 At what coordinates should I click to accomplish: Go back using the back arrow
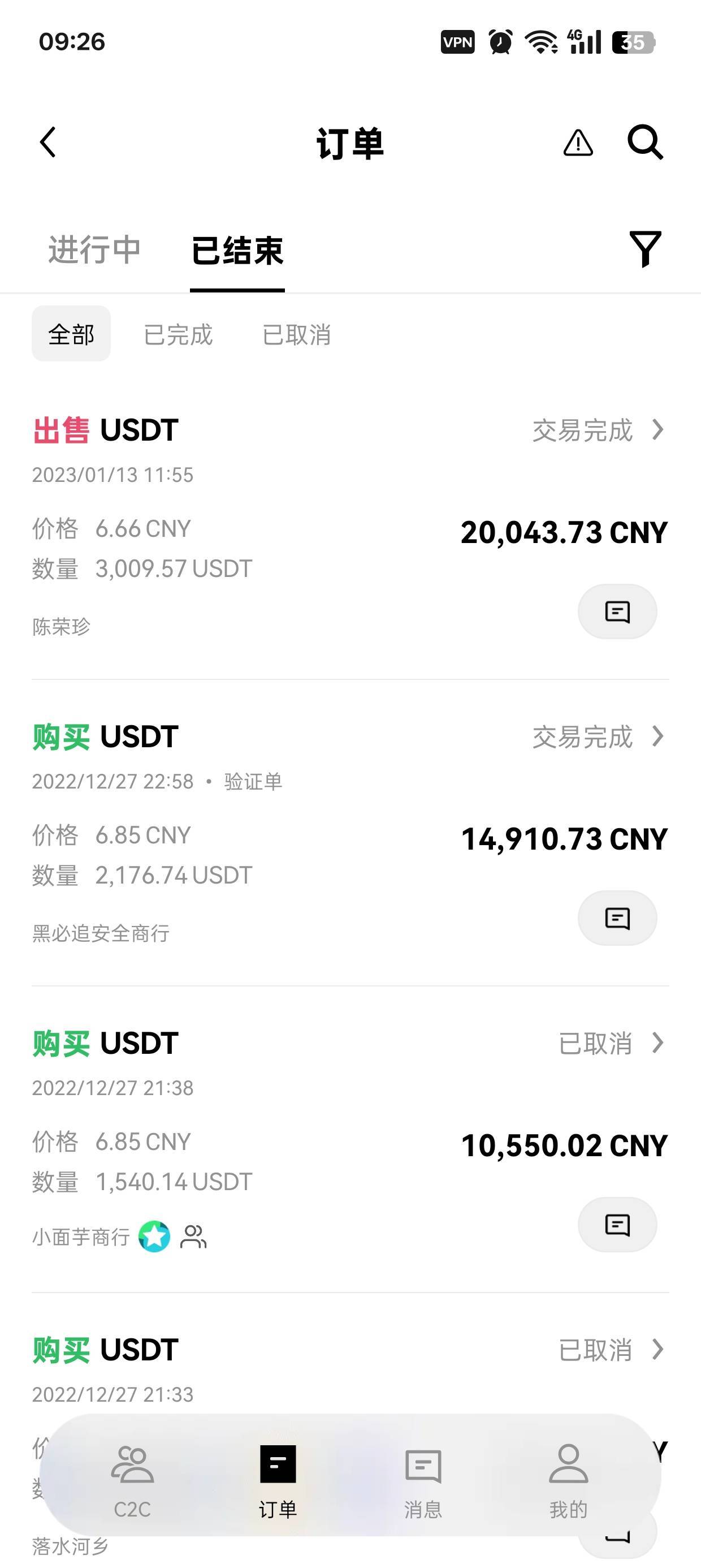[48, 143]
